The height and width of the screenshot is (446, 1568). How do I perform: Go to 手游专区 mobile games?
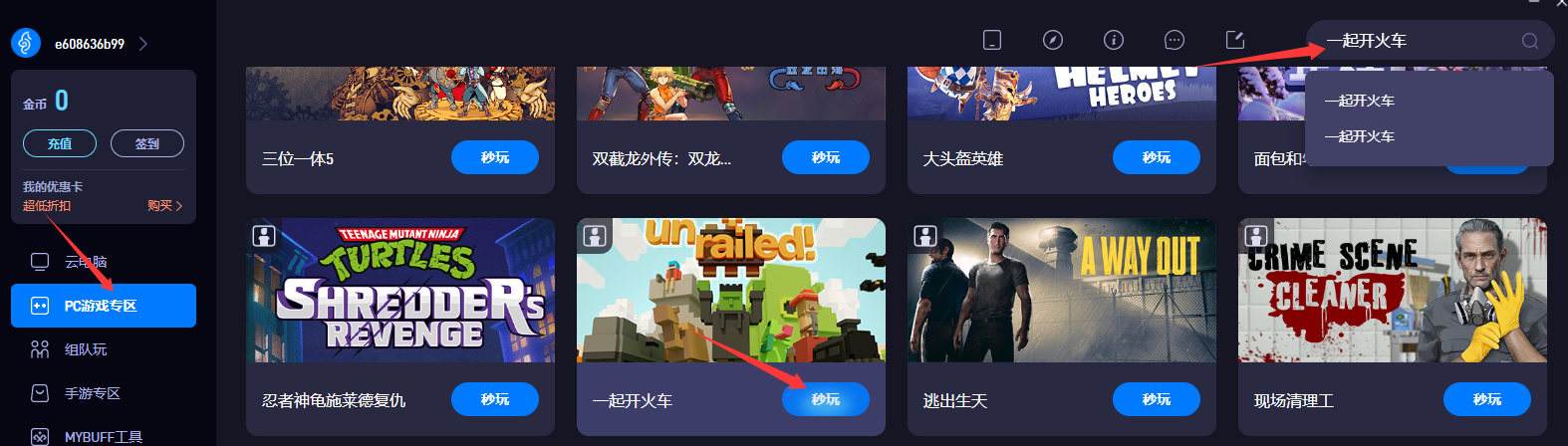pos(92,393)
